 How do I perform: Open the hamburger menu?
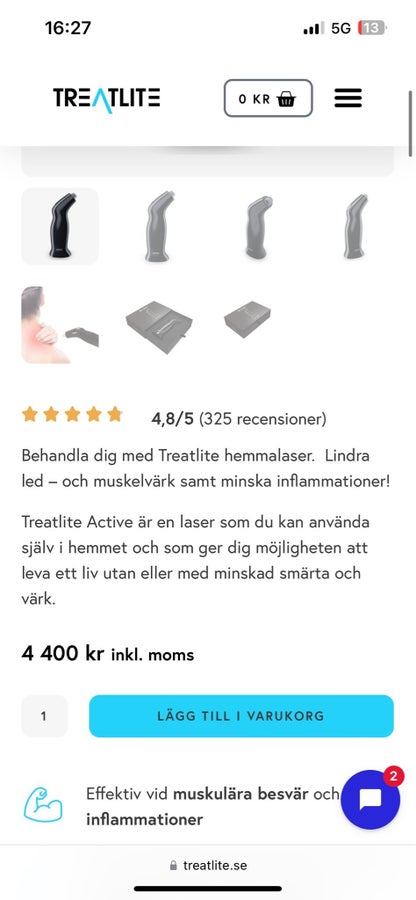(x=348, y=98)
